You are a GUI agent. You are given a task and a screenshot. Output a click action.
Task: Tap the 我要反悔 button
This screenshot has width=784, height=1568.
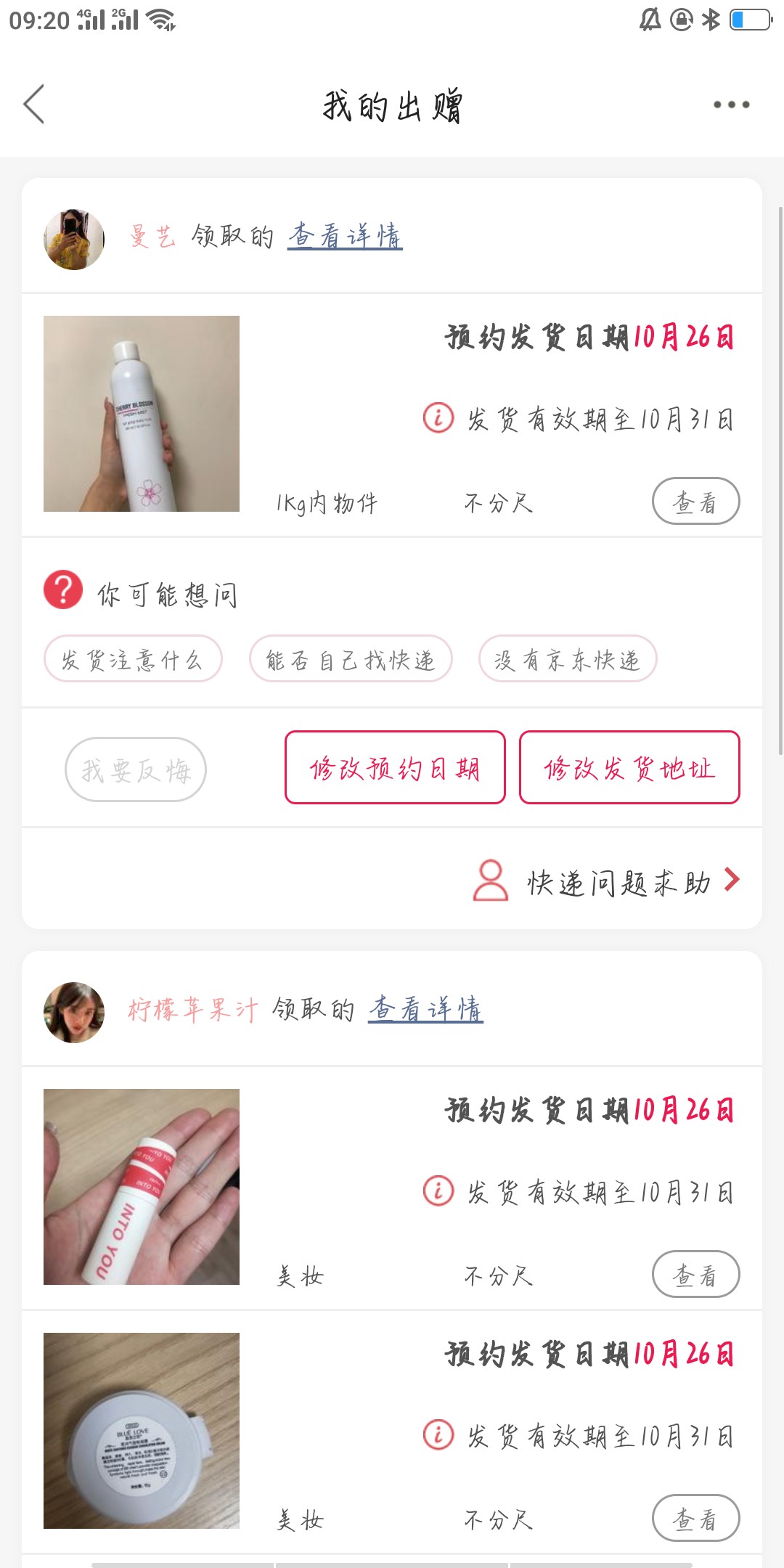(136, 769)
